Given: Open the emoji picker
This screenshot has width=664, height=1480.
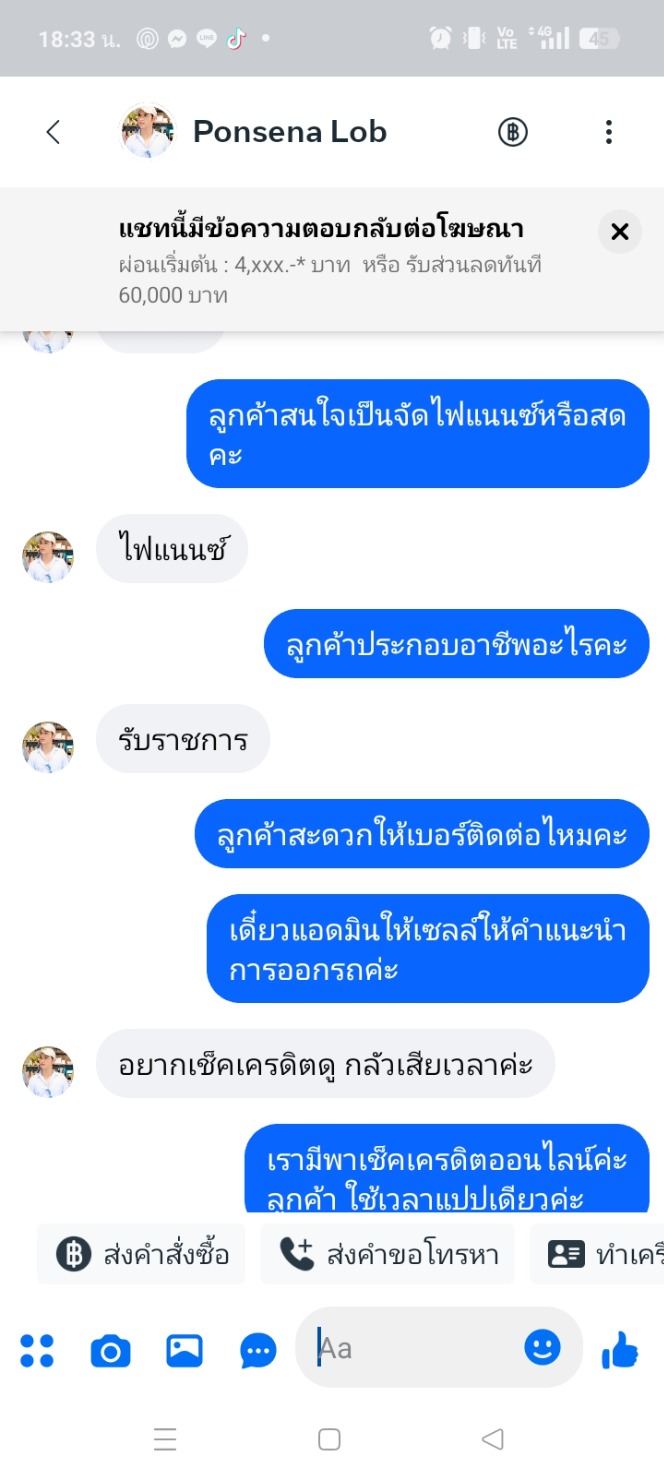Looking at the screenshot, I should point(543,1348).
